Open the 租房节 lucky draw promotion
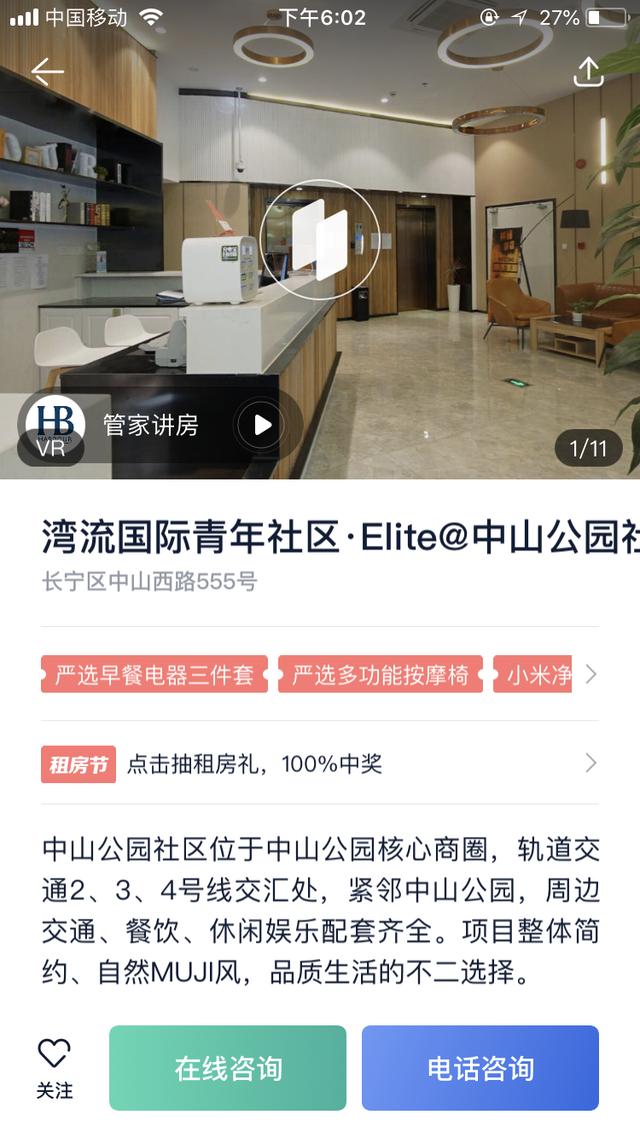 pyautogui.click(x=320, y=764)
